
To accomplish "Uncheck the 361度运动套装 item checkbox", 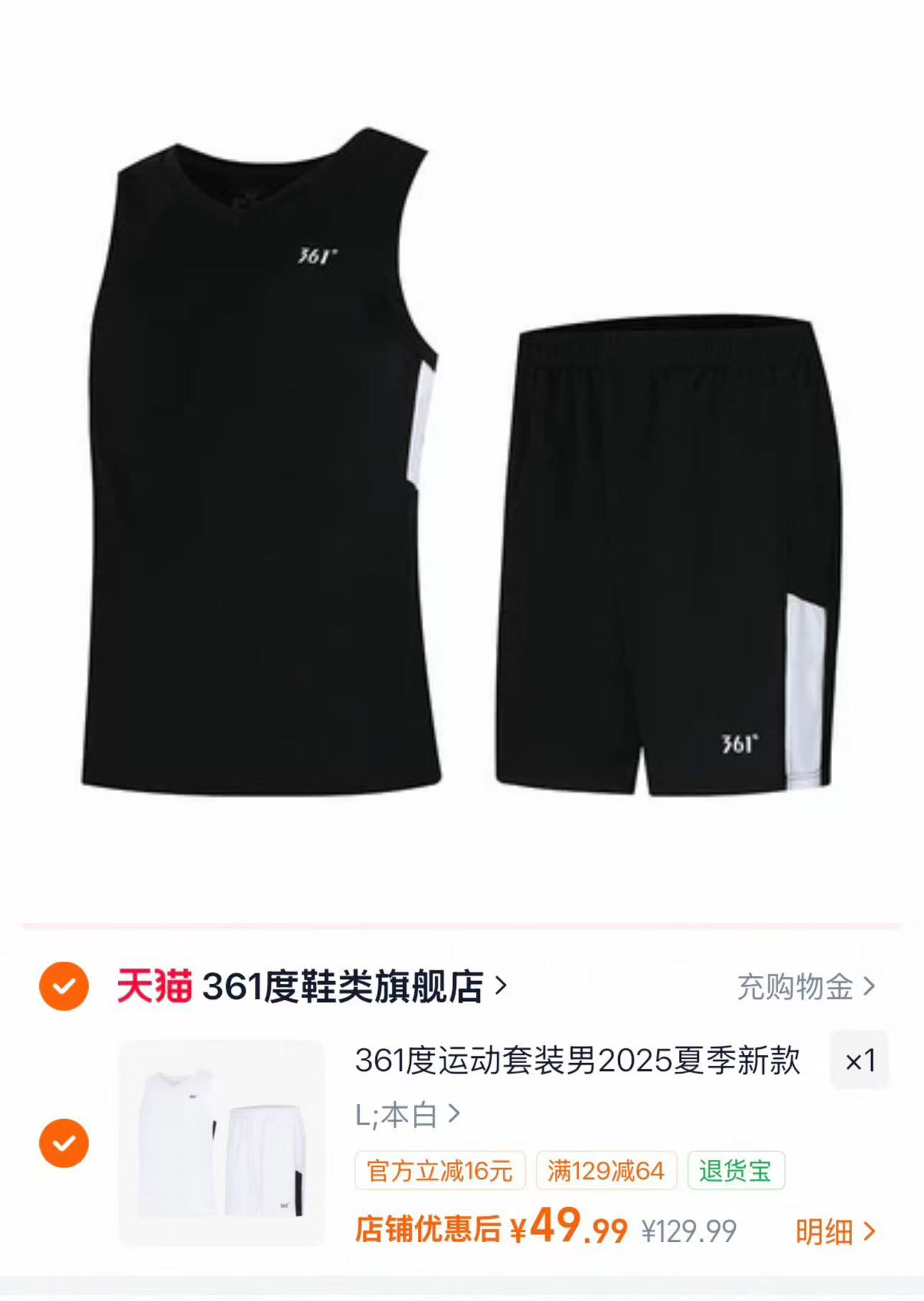I will pyautogui.click(x=64, y=1143).
